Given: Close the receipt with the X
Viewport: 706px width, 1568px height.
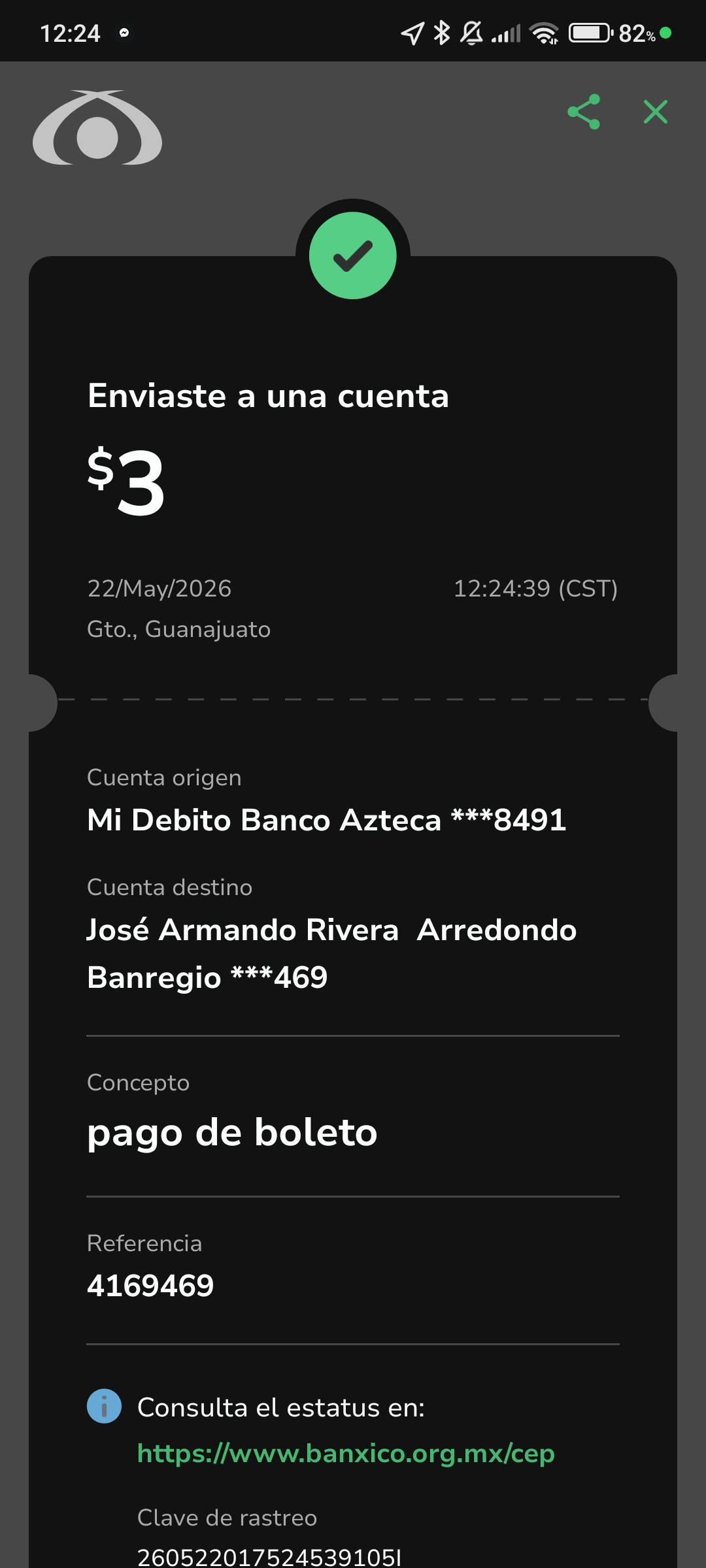Looking at the screenshot, I should [x=656, y=112].
